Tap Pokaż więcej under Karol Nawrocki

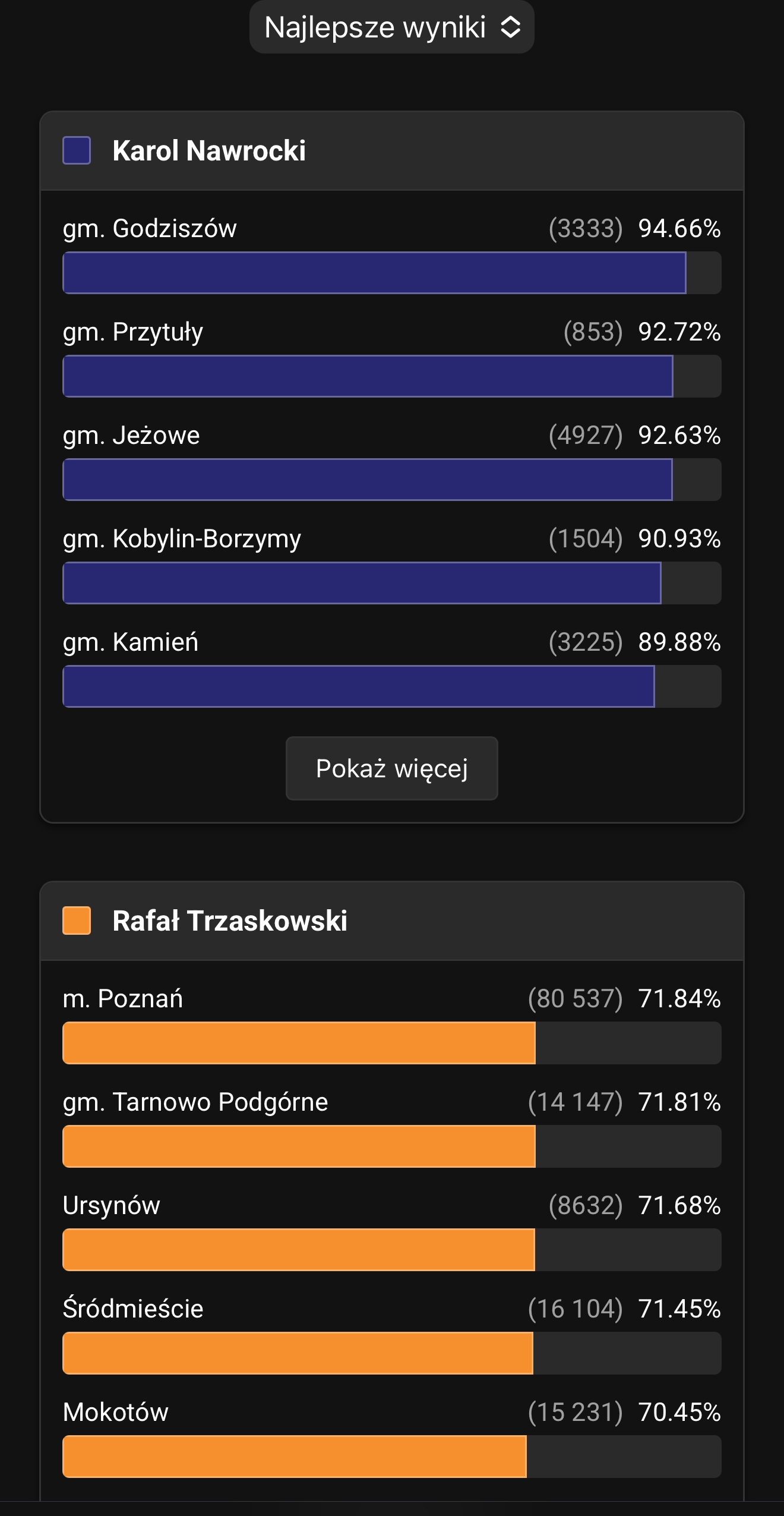coord(391,768)
